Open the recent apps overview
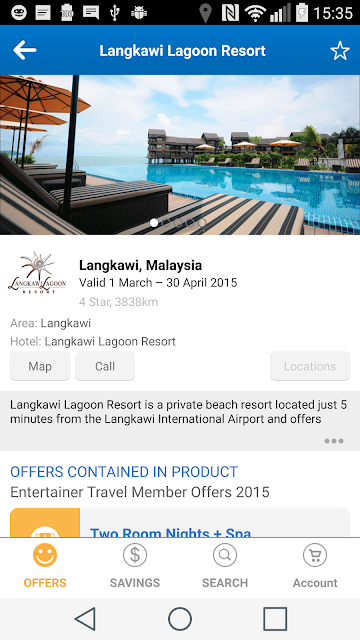 point(275,619)
